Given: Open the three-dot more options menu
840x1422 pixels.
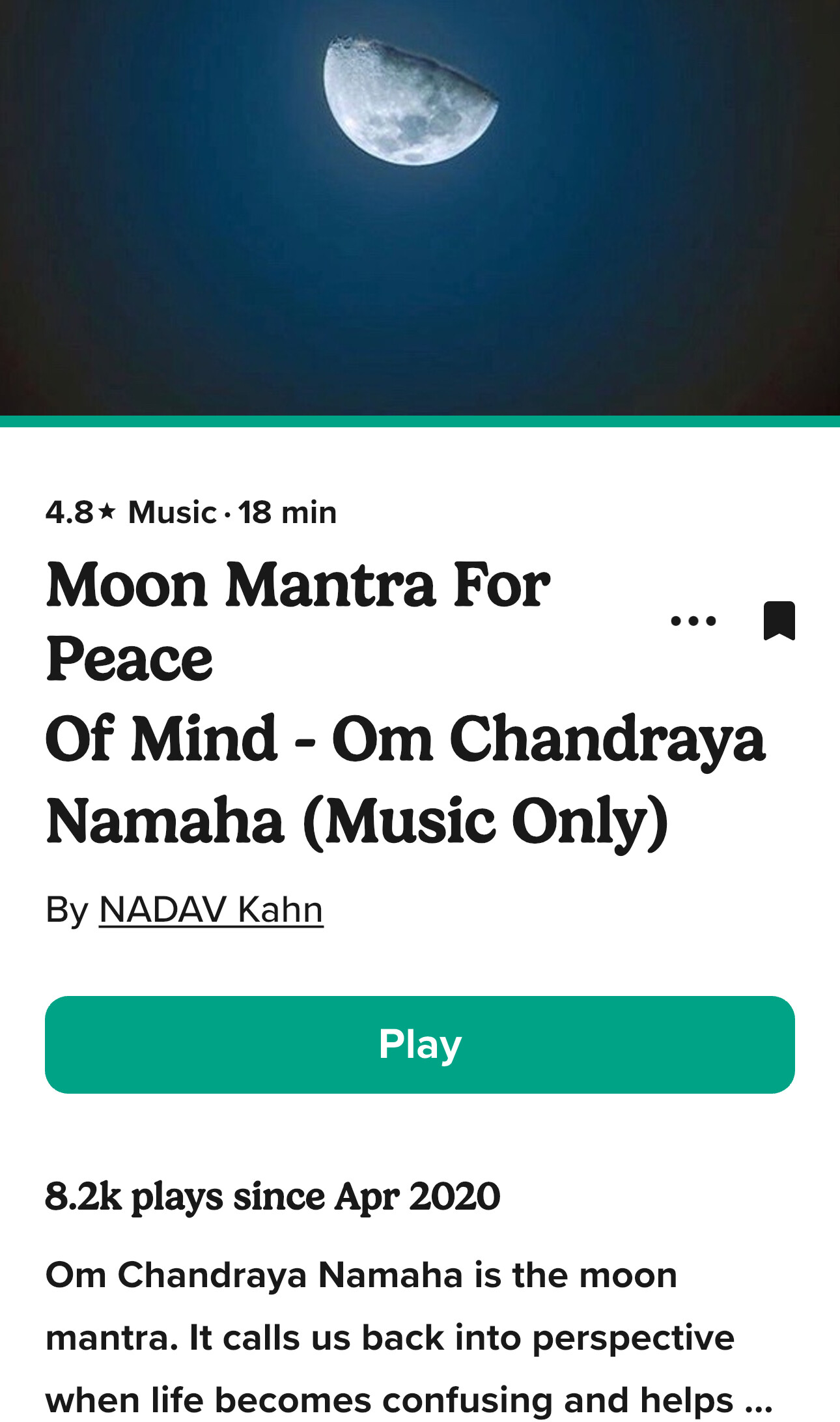Looking at the screenshot, I should pyautogui.click(x=693, y=621).
